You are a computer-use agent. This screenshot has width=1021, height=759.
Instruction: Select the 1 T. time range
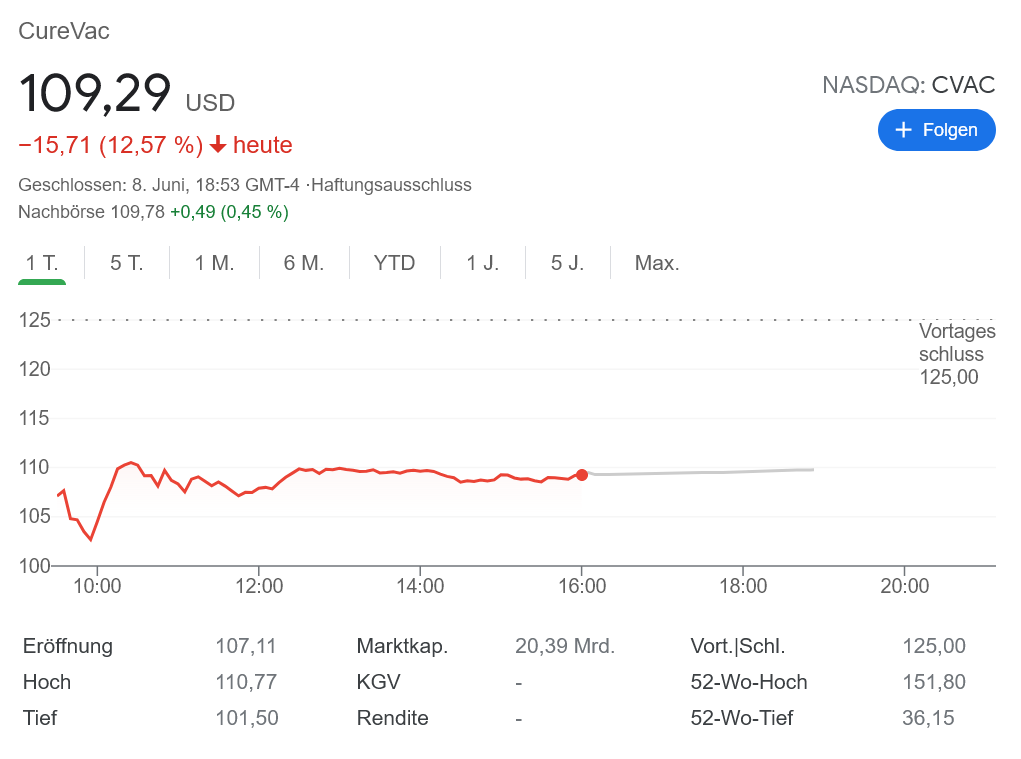(x=42, y=263)
